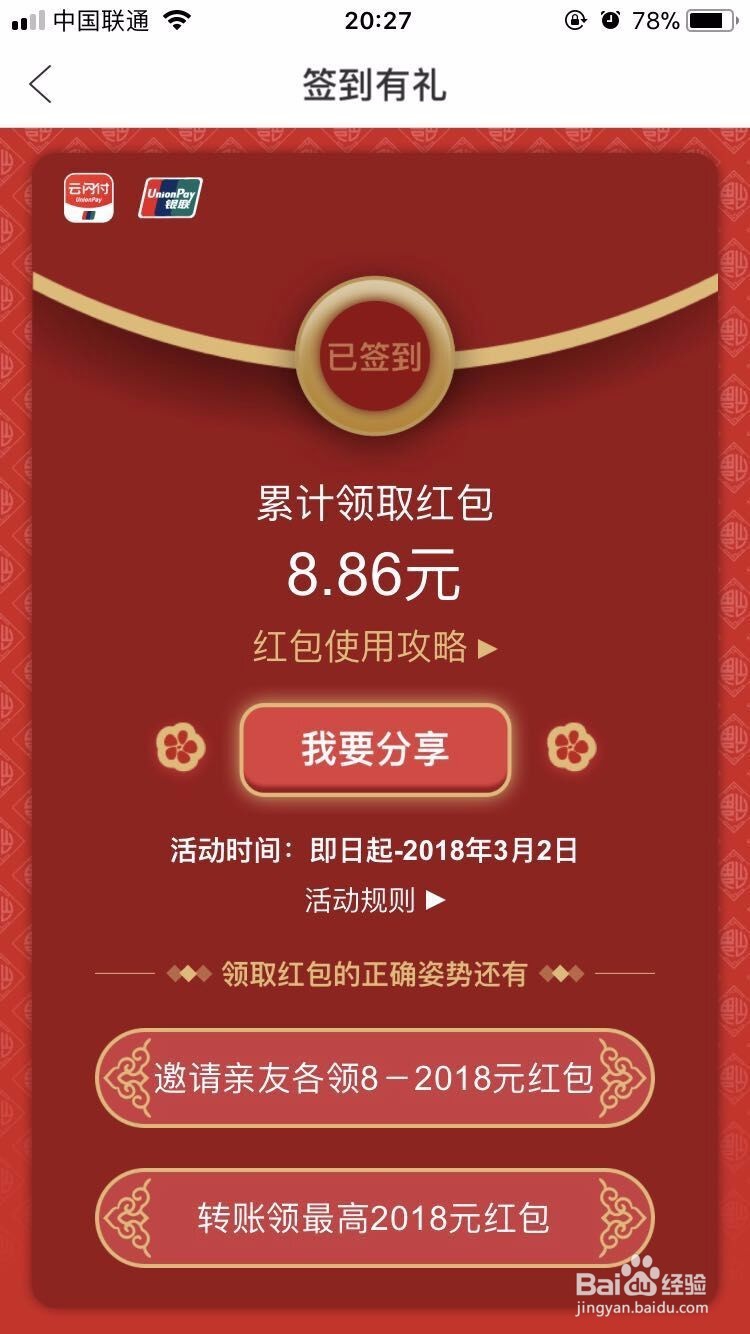Tap the 签到有礼 page title

pos(375,85)
